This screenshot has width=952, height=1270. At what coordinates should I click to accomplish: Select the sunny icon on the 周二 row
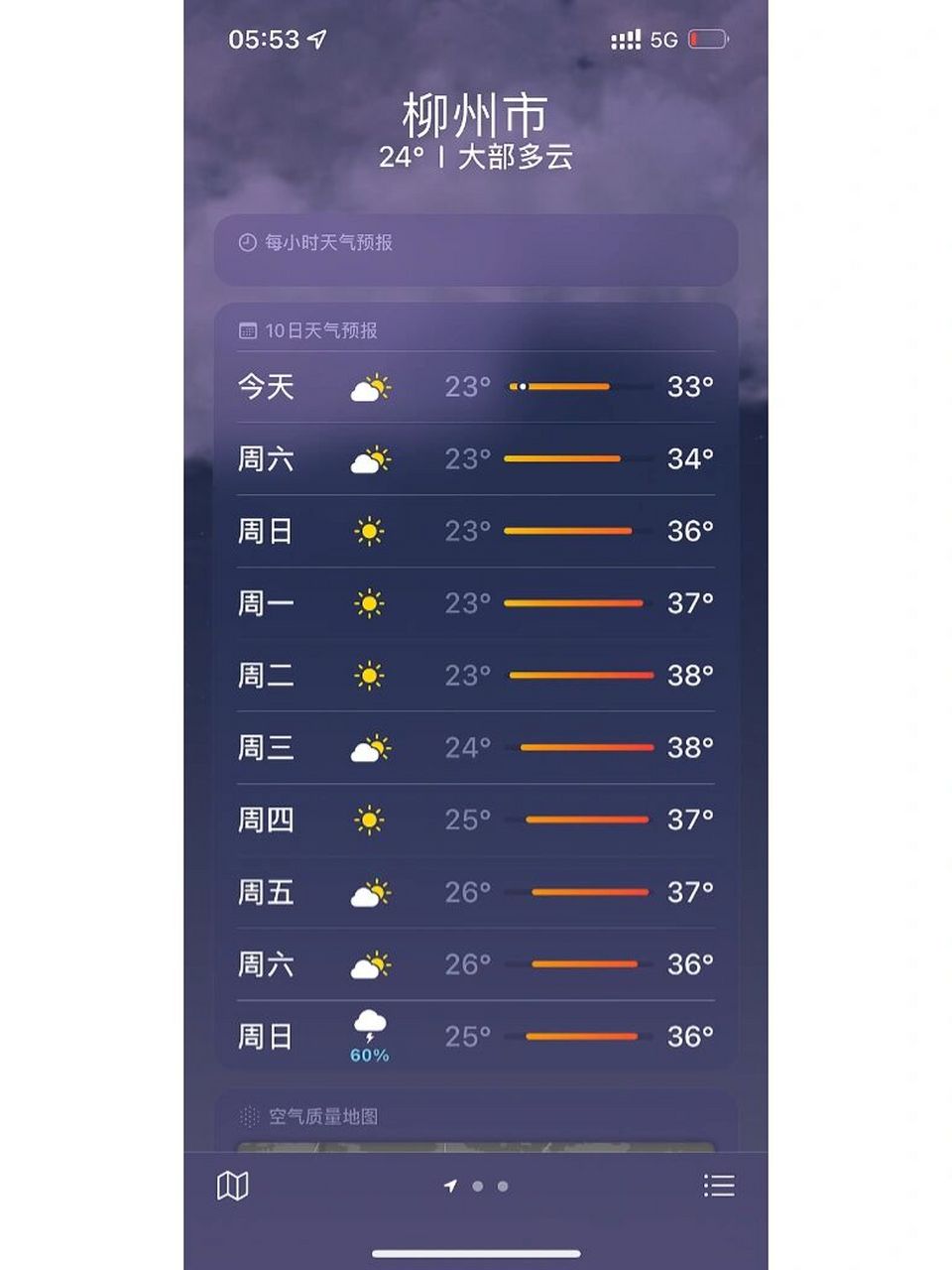[368, 676]
